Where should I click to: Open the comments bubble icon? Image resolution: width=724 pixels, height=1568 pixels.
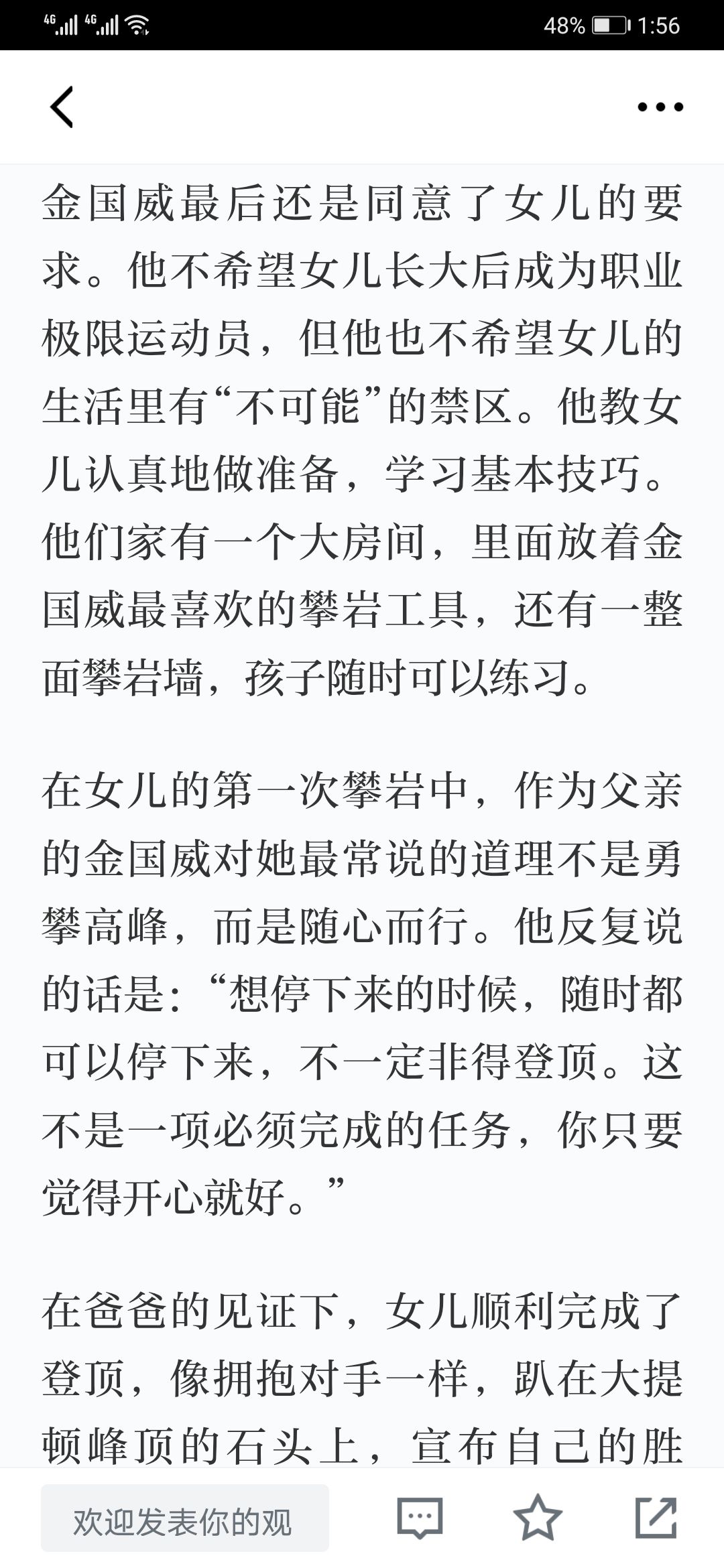point(420,1517)
